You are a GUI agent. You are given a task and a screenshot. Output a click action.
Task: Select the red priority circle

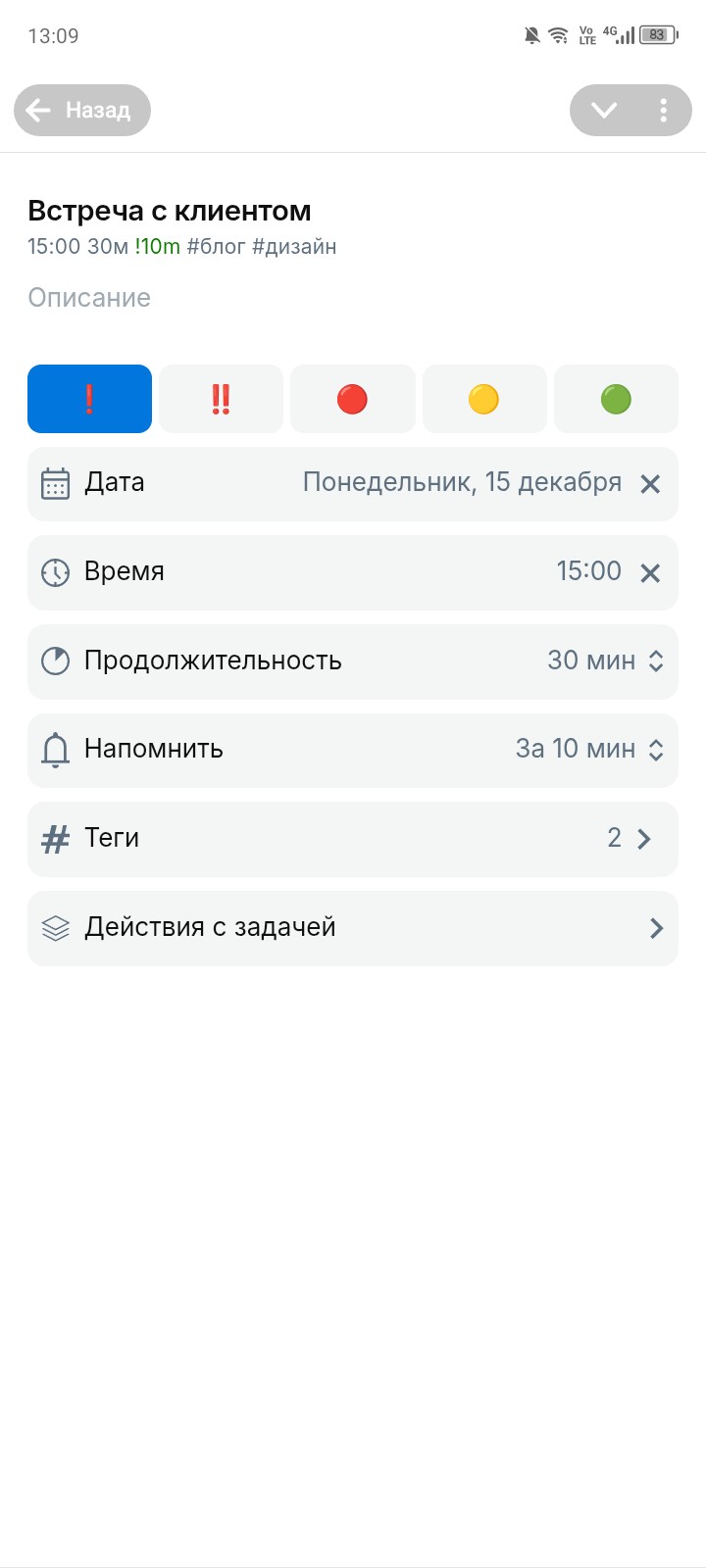[x=352, y=398]
